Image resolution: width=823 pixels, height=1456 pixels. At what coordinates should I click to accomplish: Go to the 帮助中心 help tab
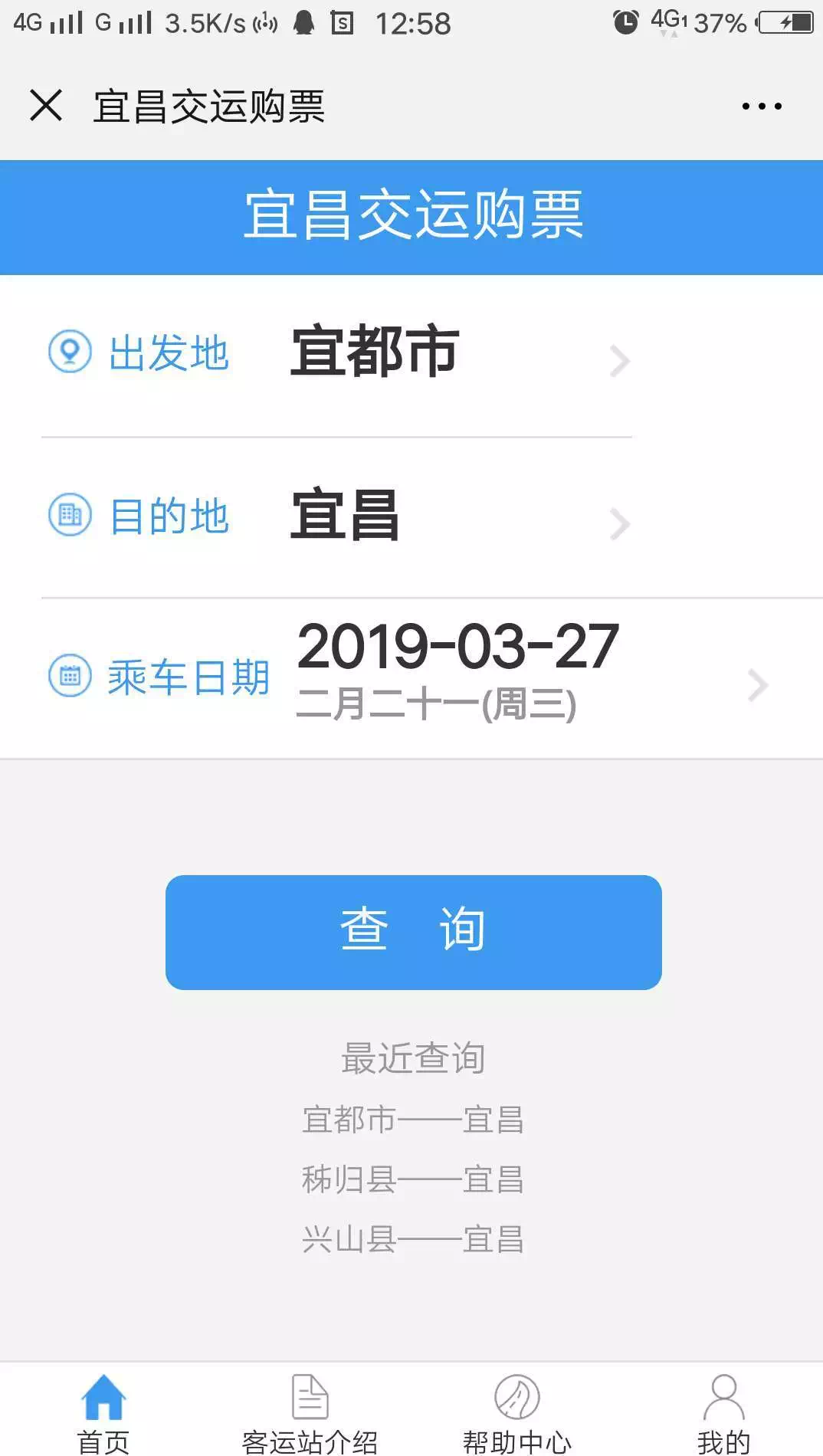point(517,1412)
